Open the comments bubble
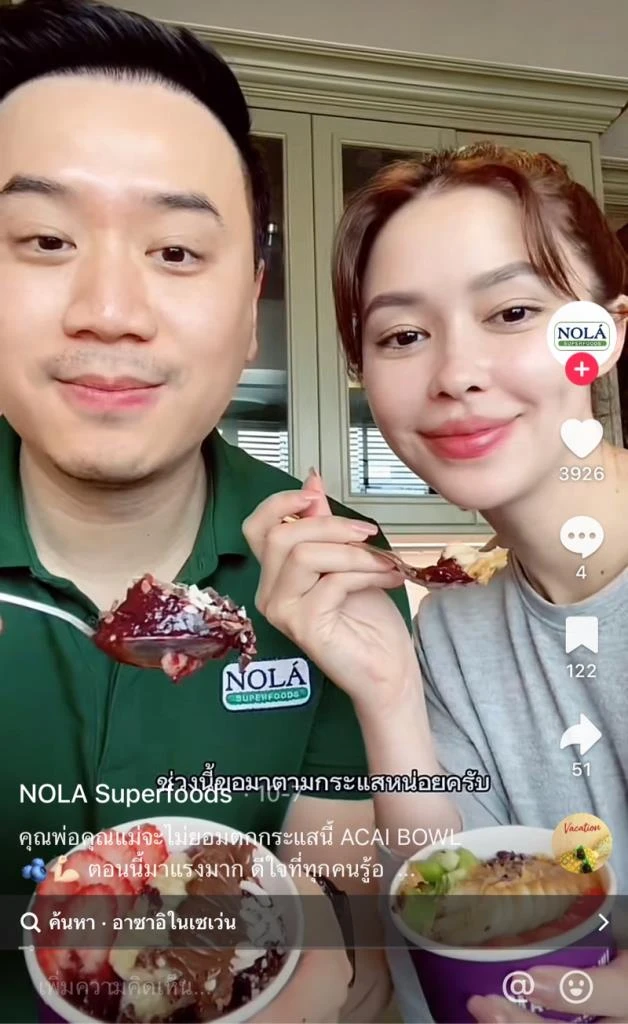Image resolution: width=628 pixels, height=1024 pixels. coord(581,537)
